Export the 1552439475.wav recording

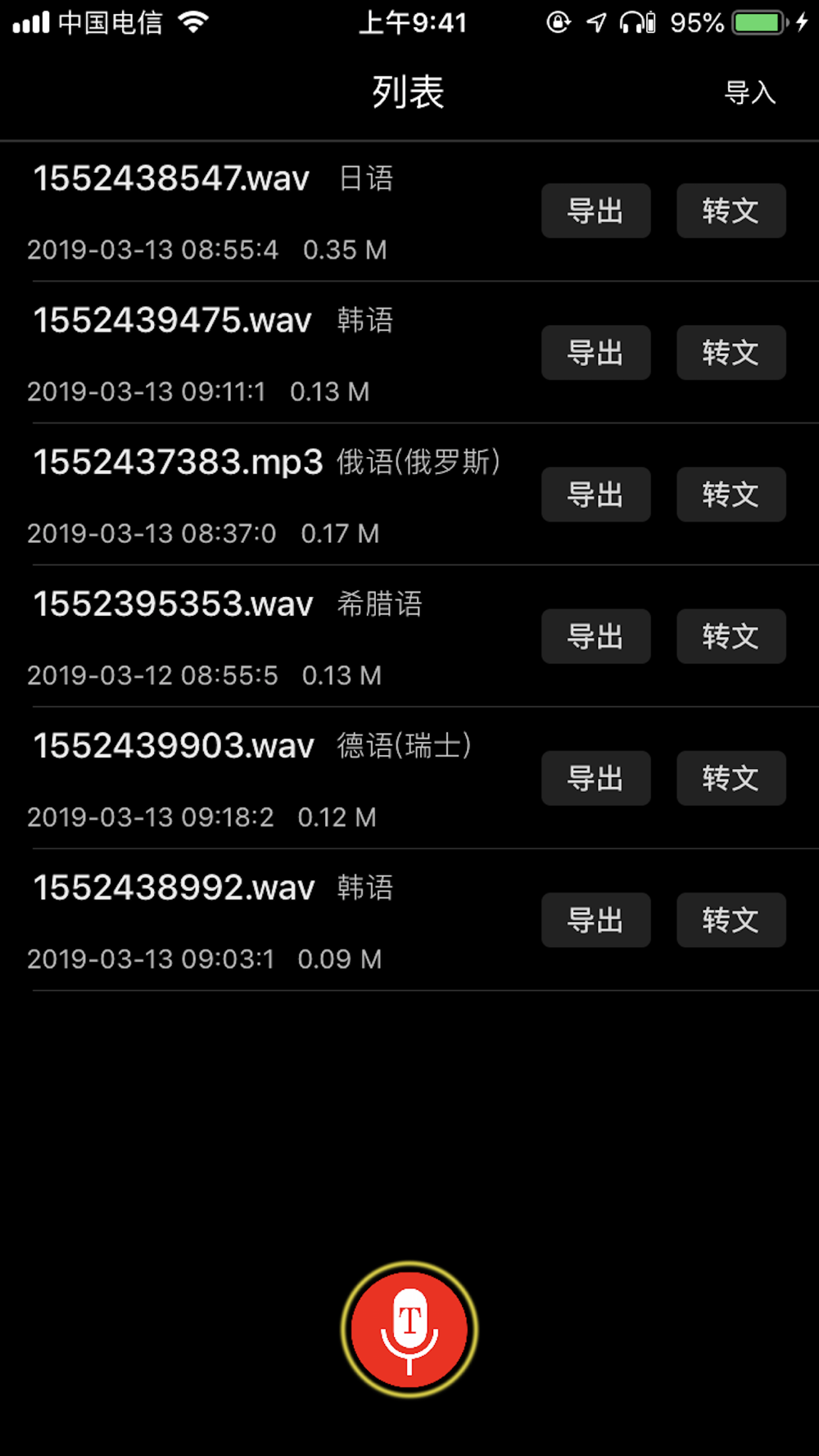click(595, 353)
